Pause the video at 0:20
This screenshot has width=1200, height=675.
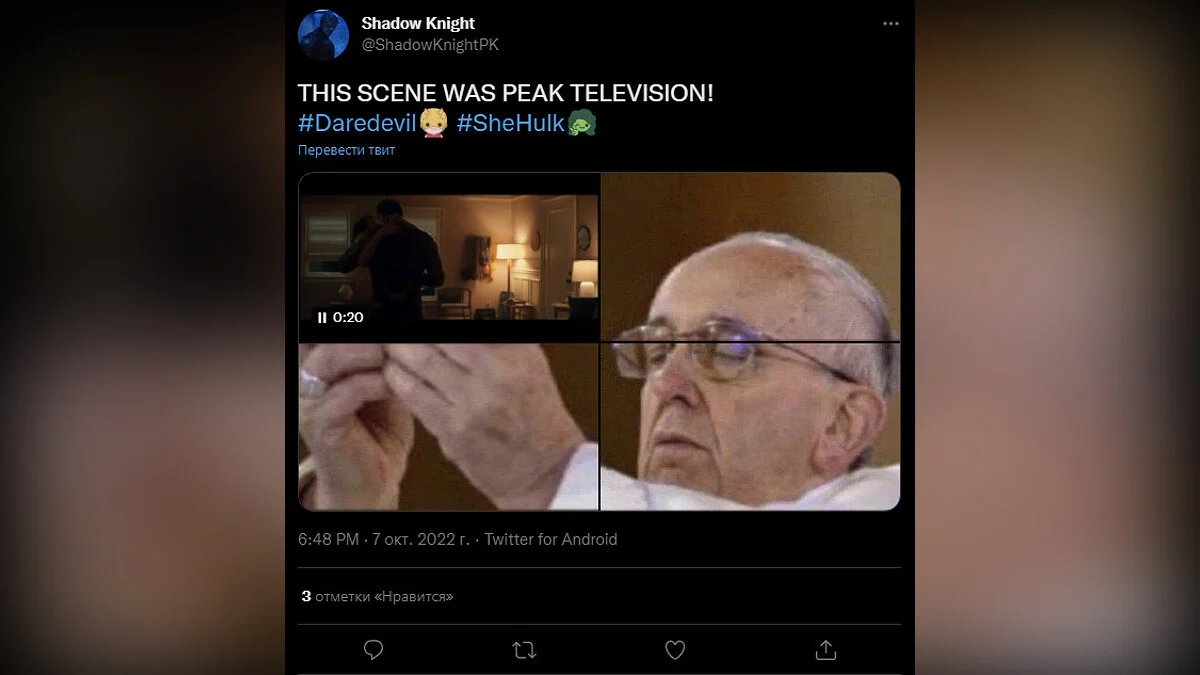322,317
